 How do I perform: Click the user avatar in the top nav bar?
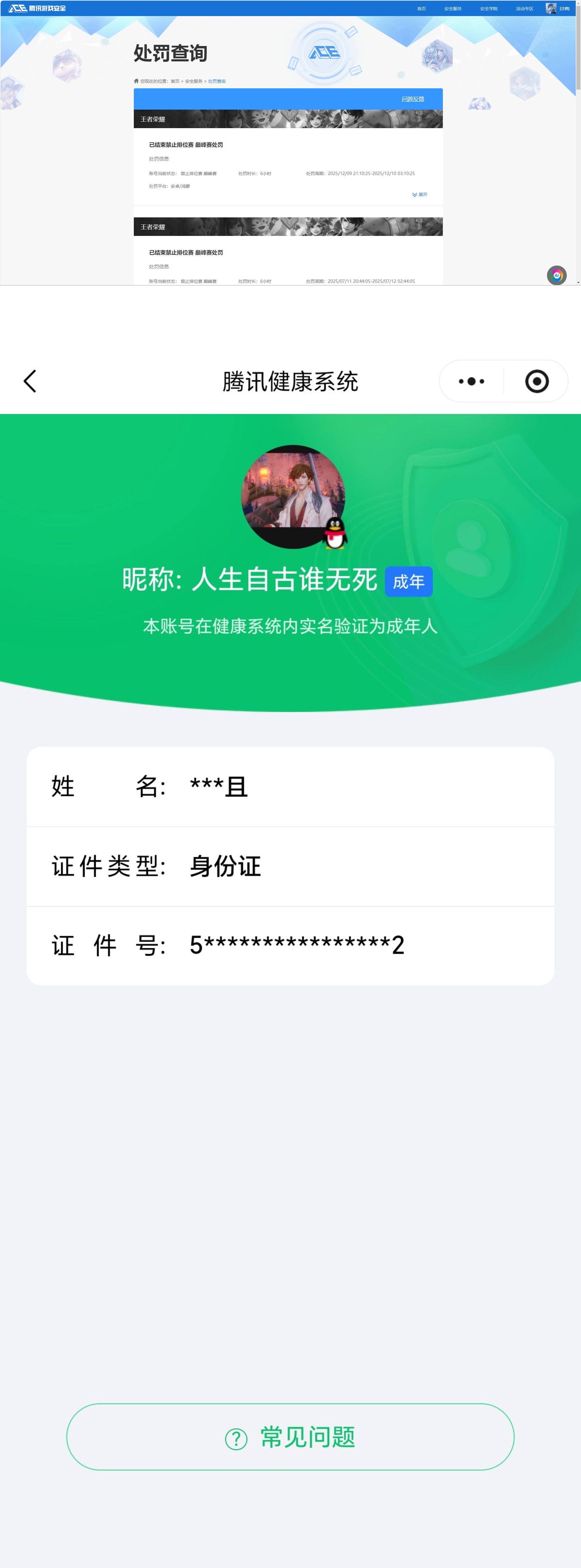pos(552,8)
